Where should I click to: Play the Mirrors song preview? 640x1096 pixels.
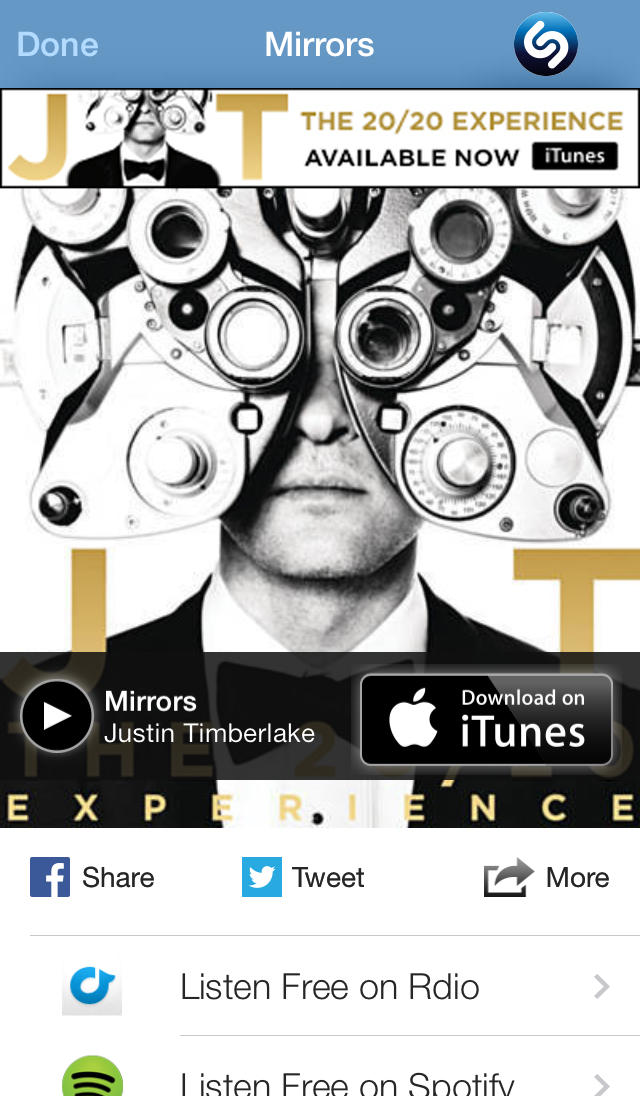tap(57, 716)
